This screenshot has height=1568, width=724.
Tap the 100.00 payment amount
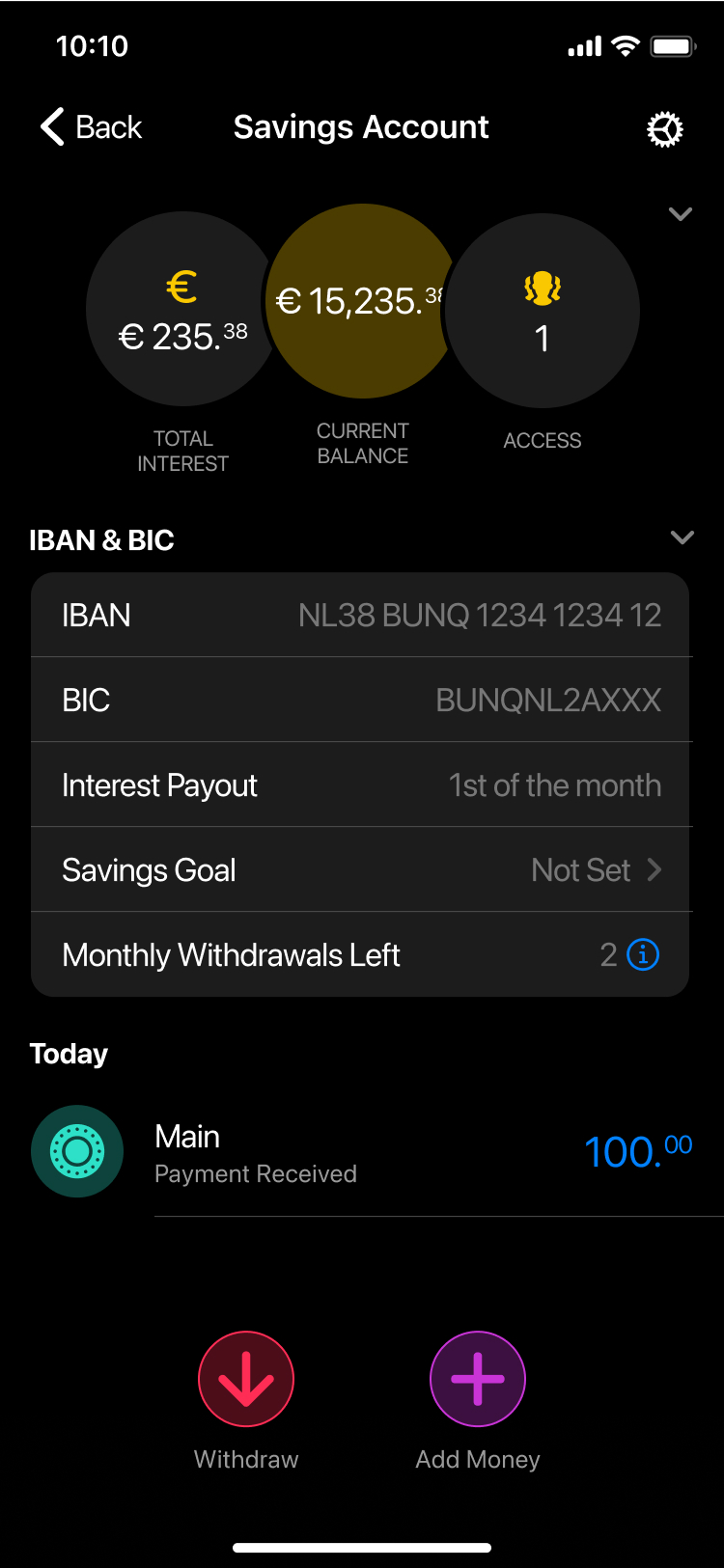[x=636, y=1150]
